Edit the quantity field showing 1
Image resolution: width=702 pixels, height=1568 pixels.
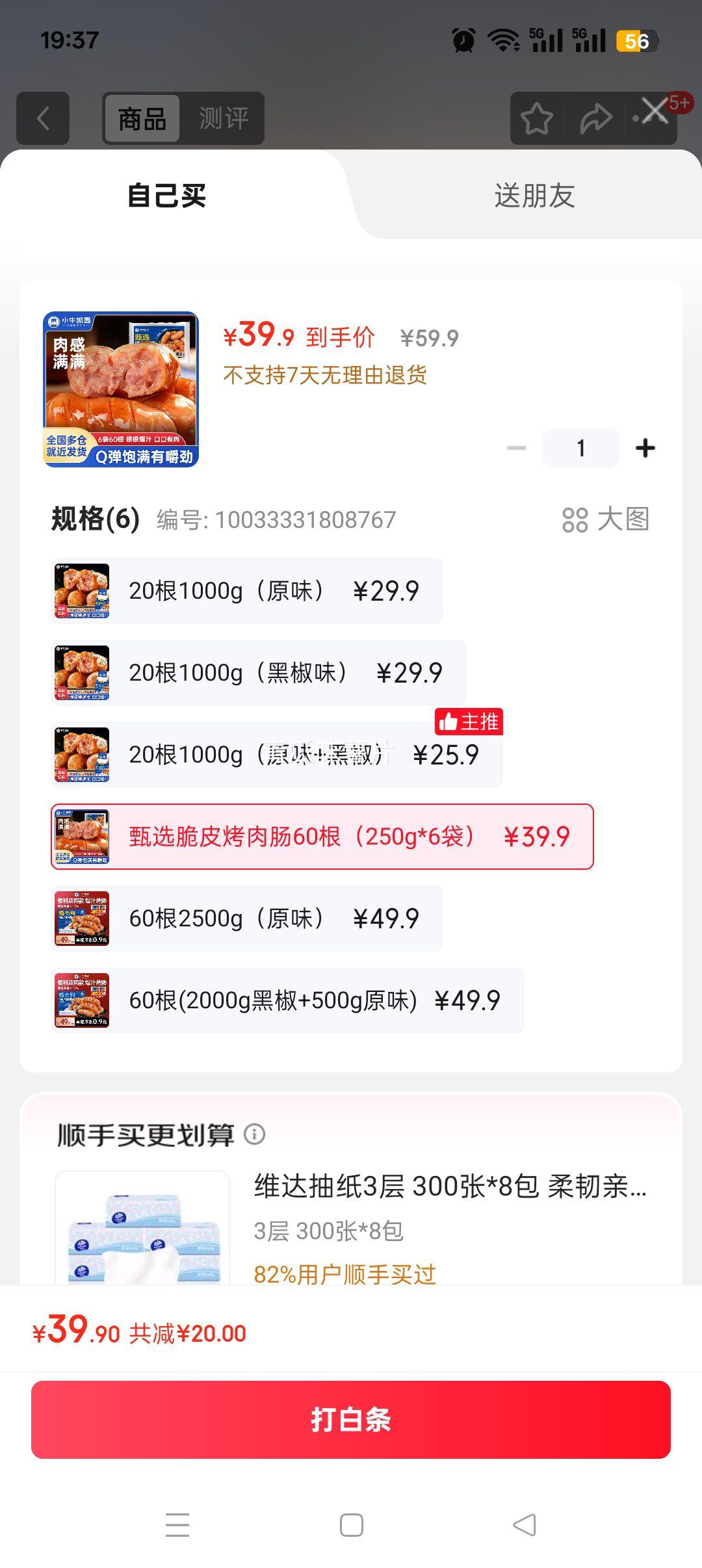point(580,448)
